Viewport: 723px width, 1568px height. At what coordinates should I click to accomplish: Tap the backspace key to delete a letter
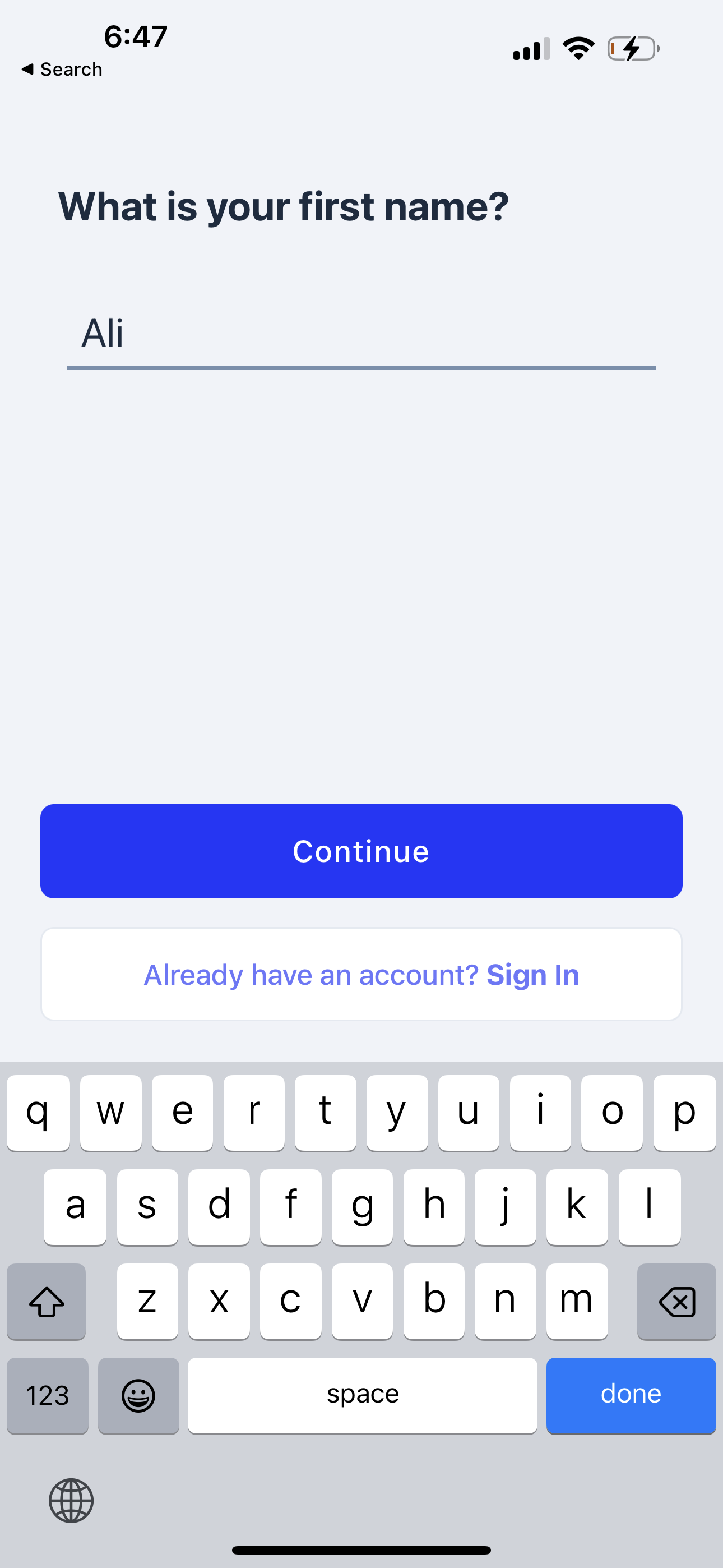(x=676, y=1302)
